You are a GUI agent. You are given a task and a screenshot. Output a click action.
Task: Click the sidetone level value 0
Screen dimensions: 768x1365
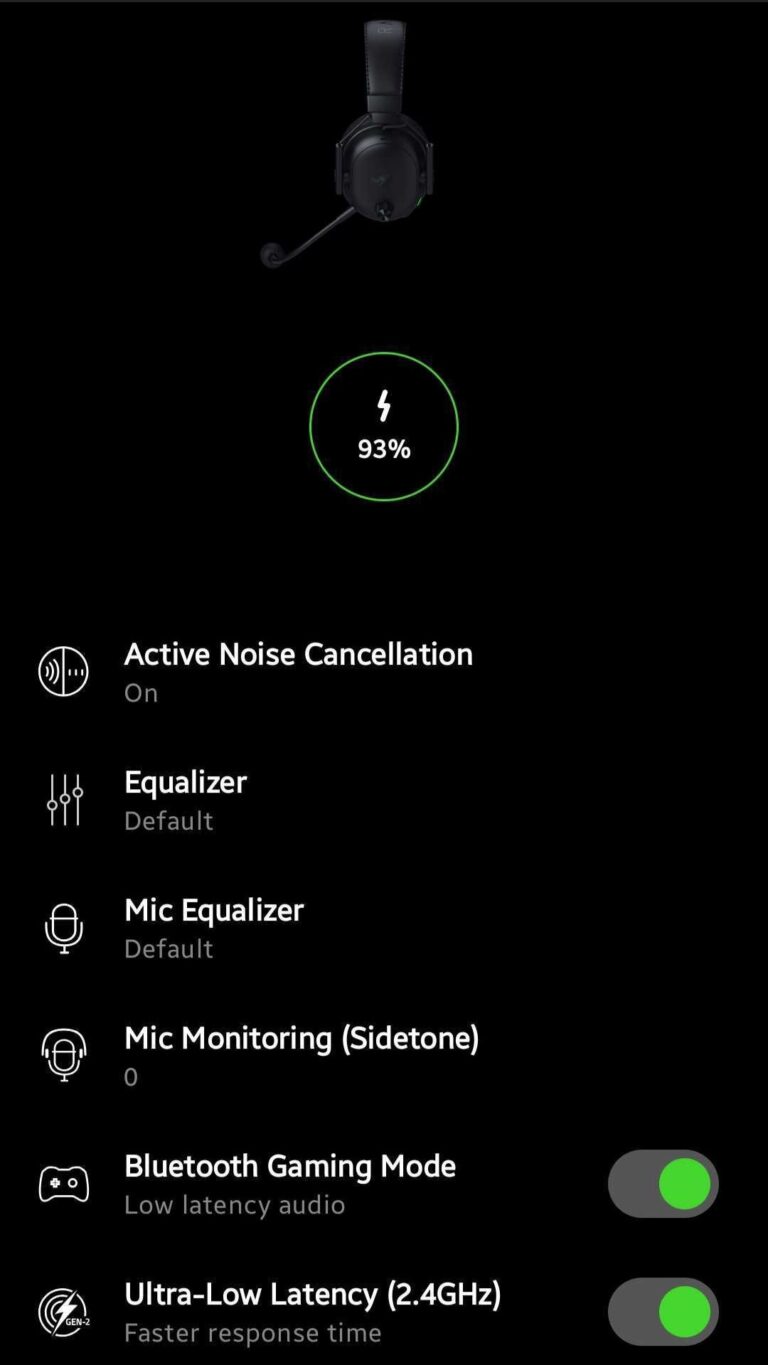tap(130, 1076)
